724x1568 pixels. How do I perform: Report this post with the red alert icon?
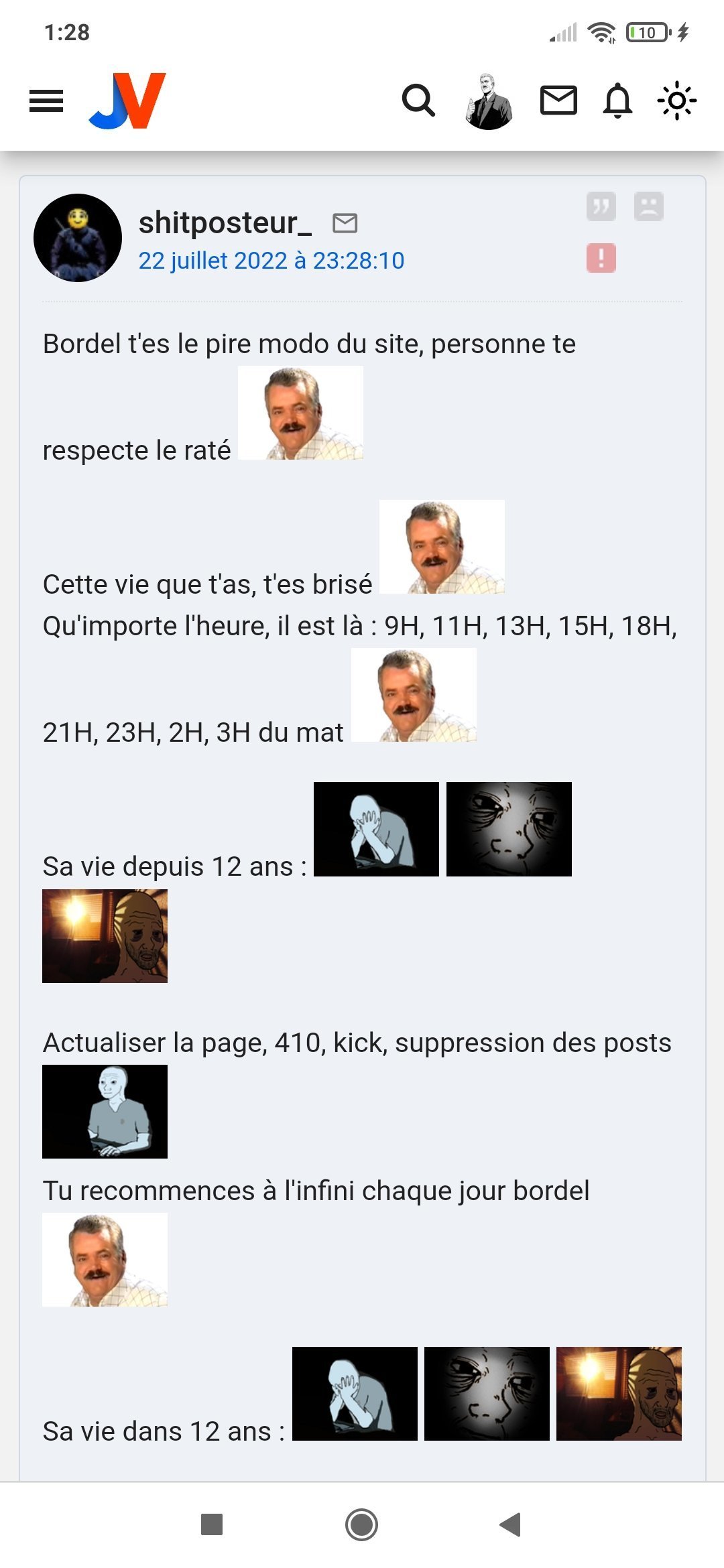601,258
